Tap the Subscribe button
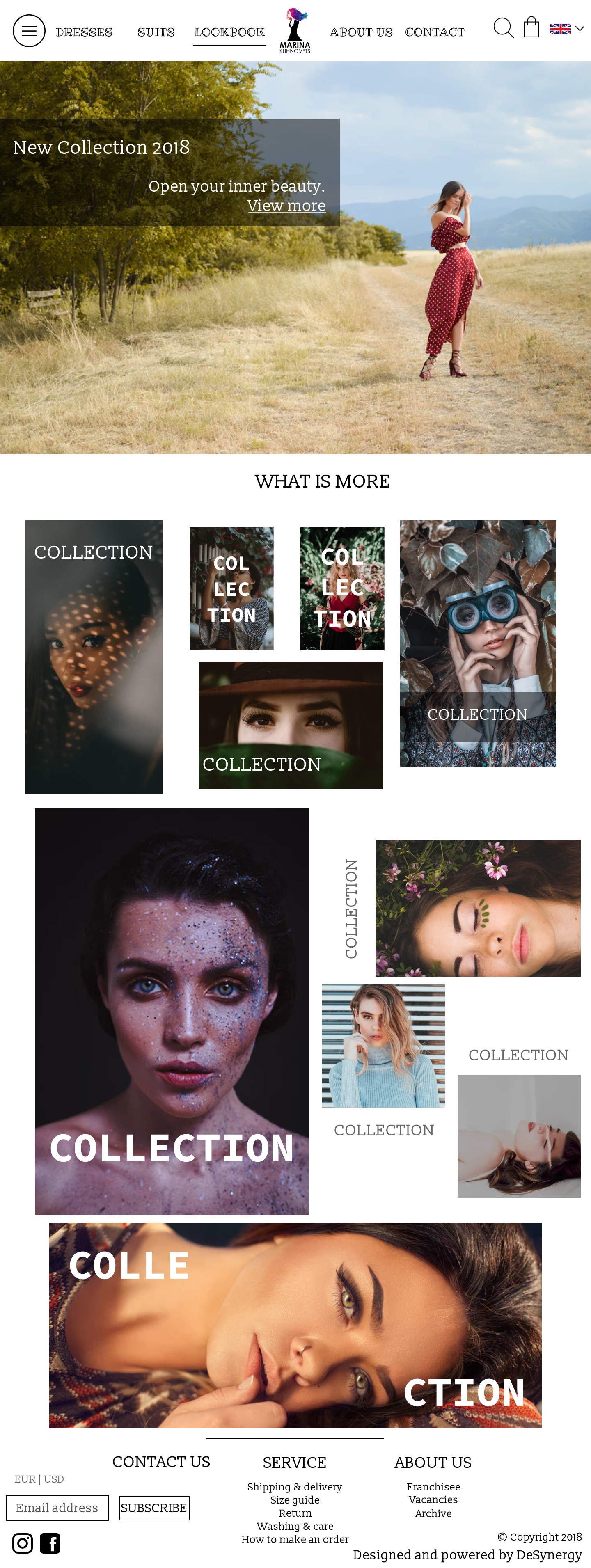The height and width of the screenshot is (1568, 591). click(154, 1508)
